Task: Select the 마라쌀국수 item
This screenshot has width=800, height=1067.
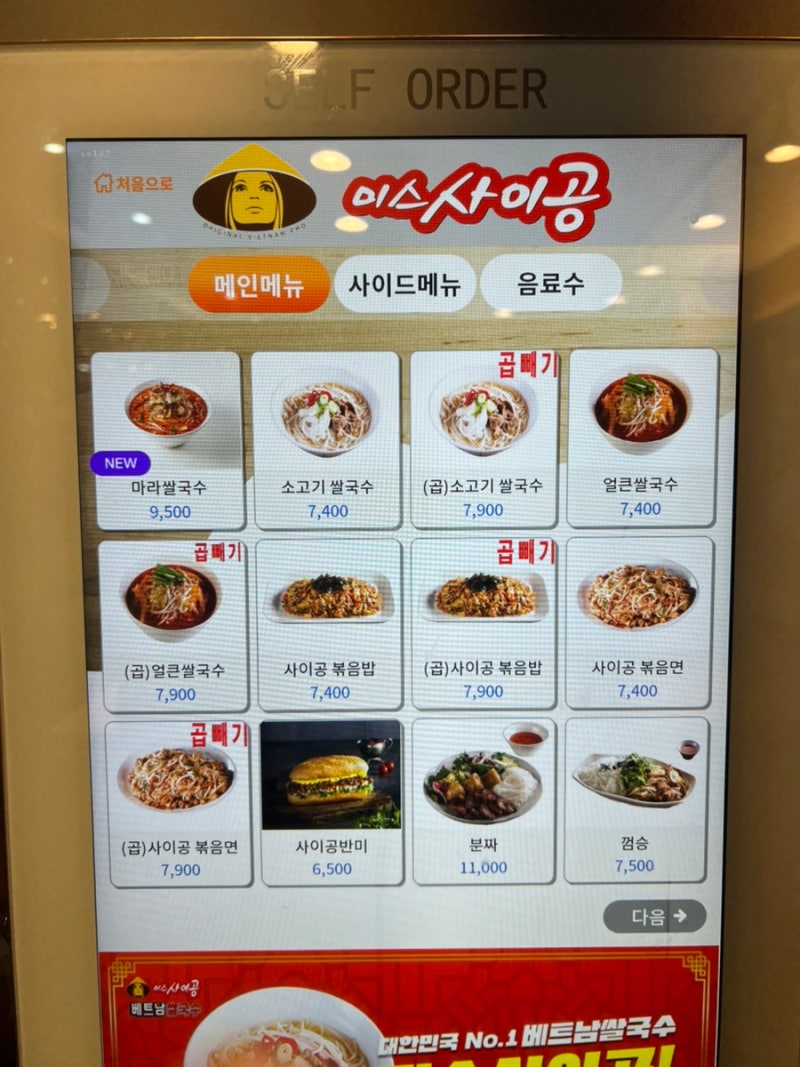Action: point(168,440)
